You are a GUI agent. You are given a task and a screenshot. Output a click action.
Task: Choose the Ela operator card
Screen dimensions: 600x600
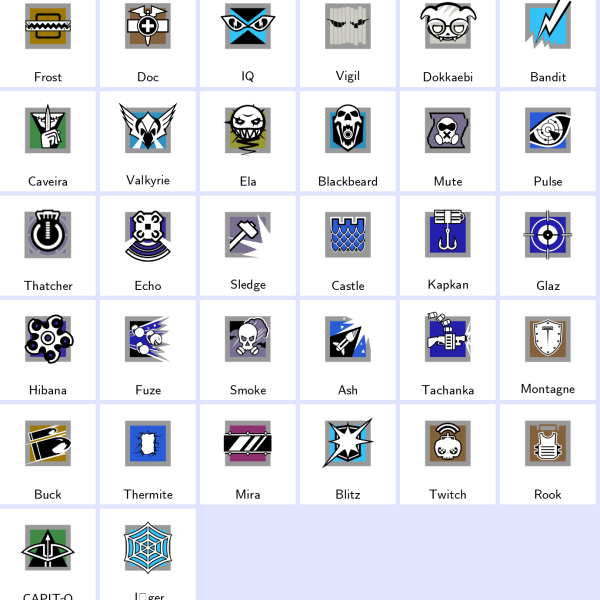click(x=248, y=139)
